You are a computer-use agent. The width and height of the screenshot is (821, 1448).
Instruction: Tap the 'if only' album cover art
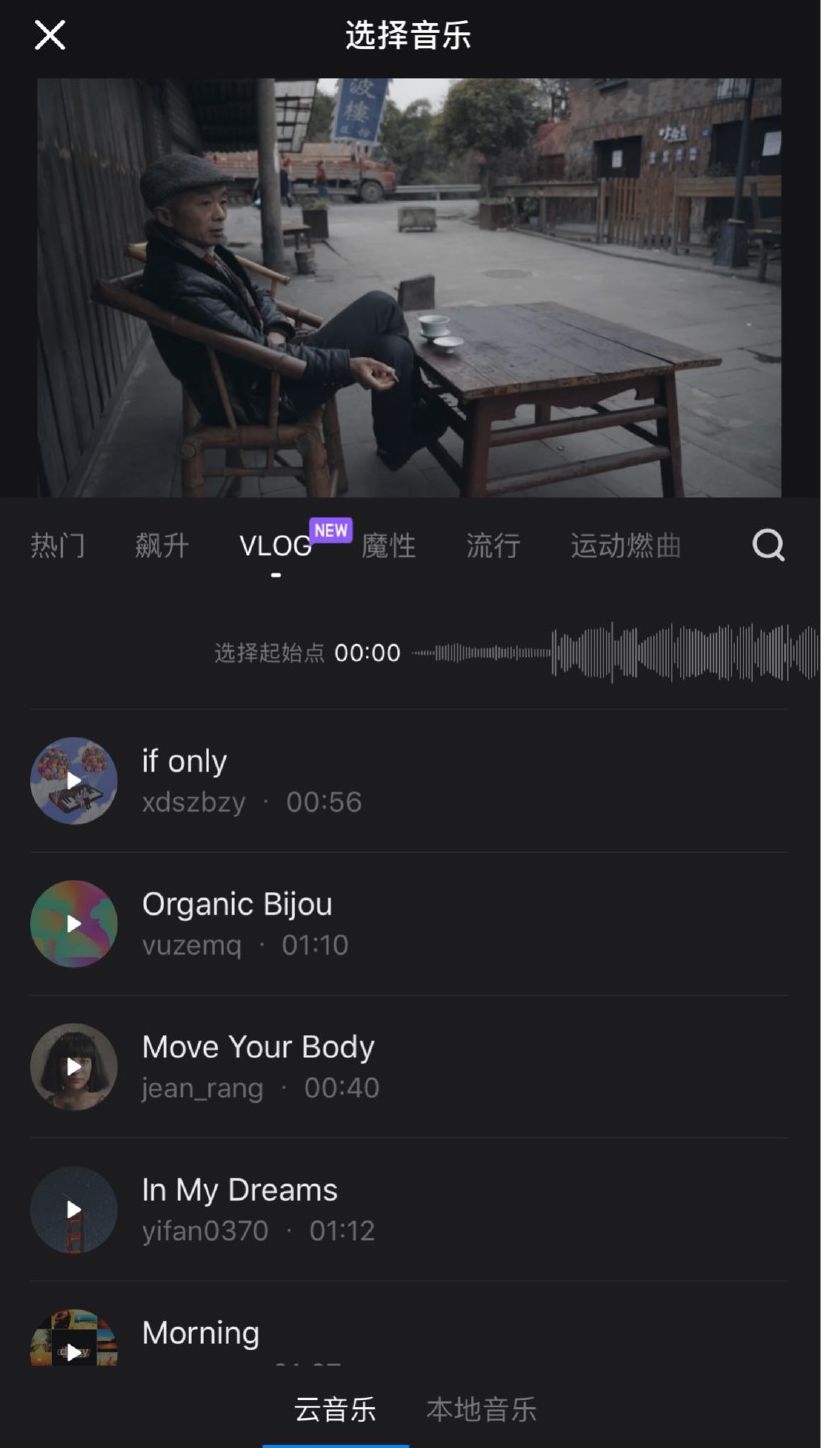click(x=73, y=781)
